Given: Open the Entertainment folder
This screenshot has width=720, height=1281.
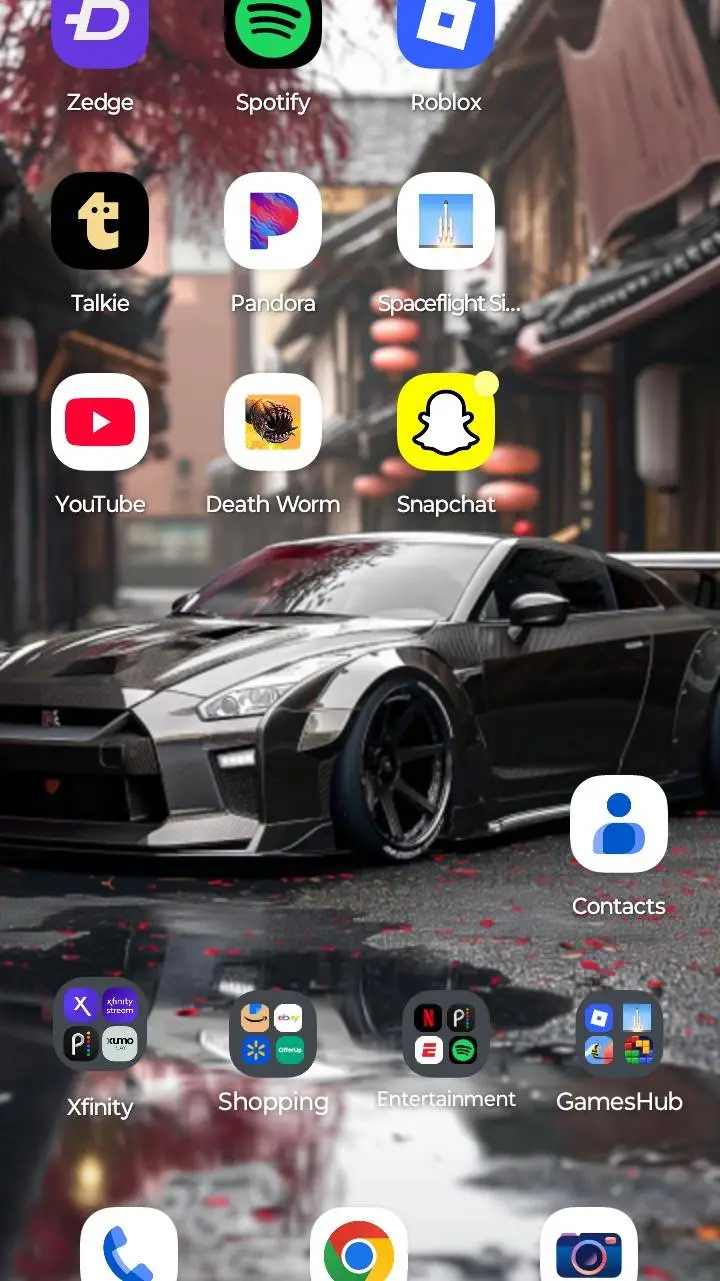Looking at the screenshot, I should click(446, 1035).
